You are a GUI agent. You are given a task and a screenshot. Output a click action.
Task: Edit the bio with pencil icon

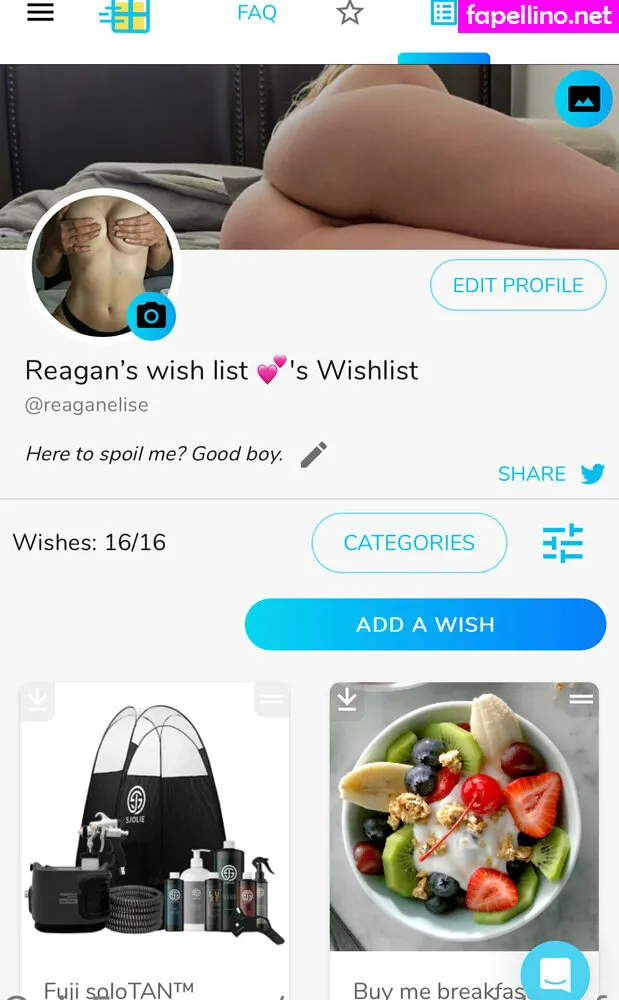[x=313, y=455]
